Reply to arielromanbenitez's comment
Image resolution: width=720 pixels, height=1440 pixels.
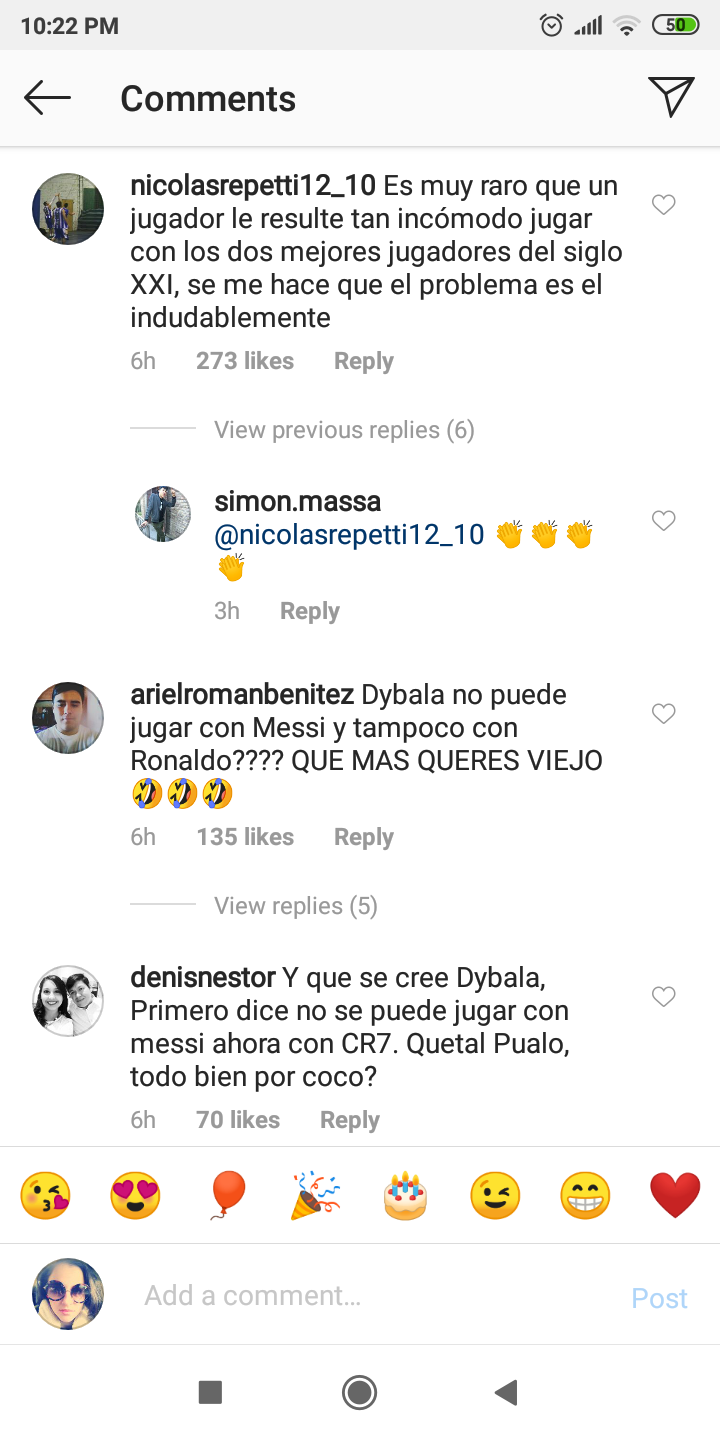pyautogui.click(x=363, y=837)
